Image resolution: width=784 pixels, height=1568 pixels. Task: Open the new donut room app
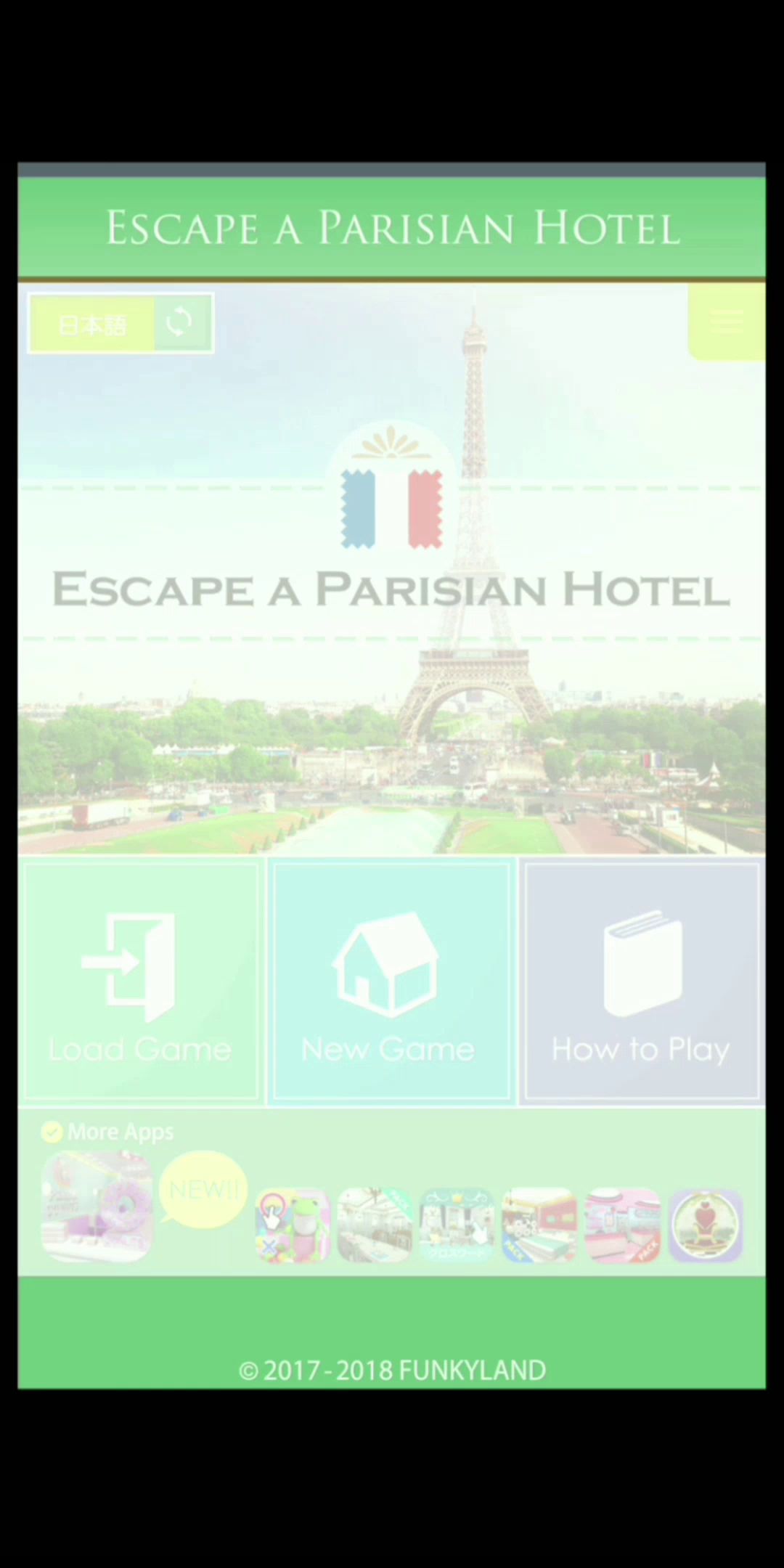tap(97, 1206)
